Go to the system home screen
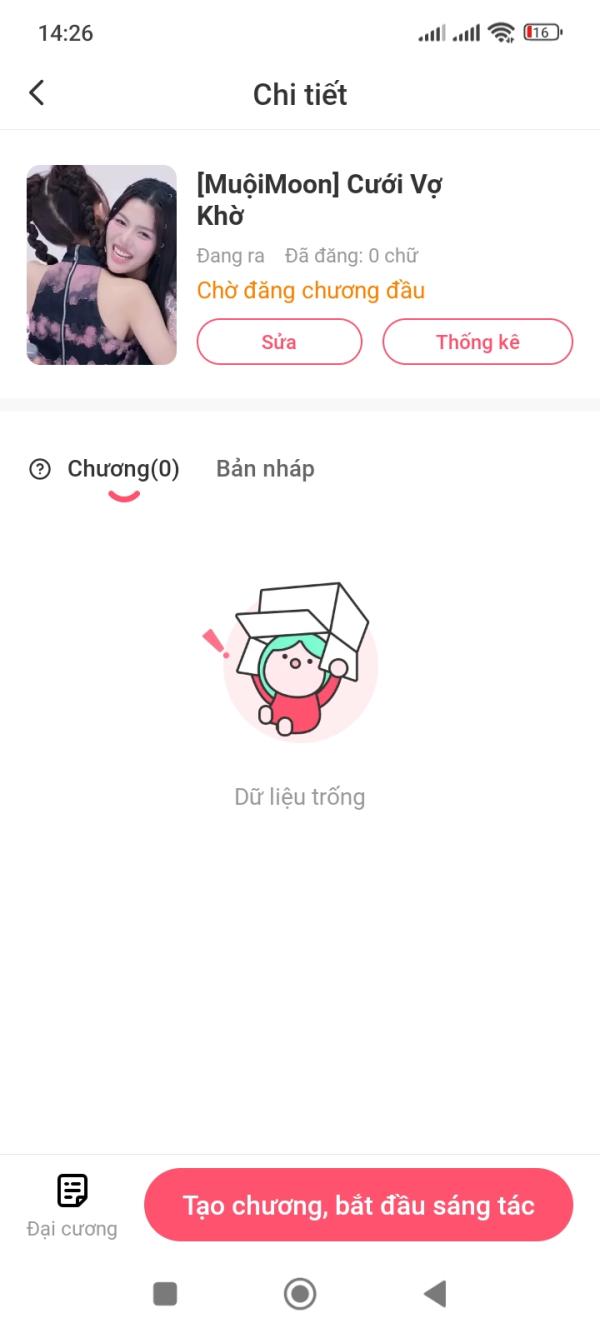Viewport: 600px width, 1333px height. (300, 1294)
